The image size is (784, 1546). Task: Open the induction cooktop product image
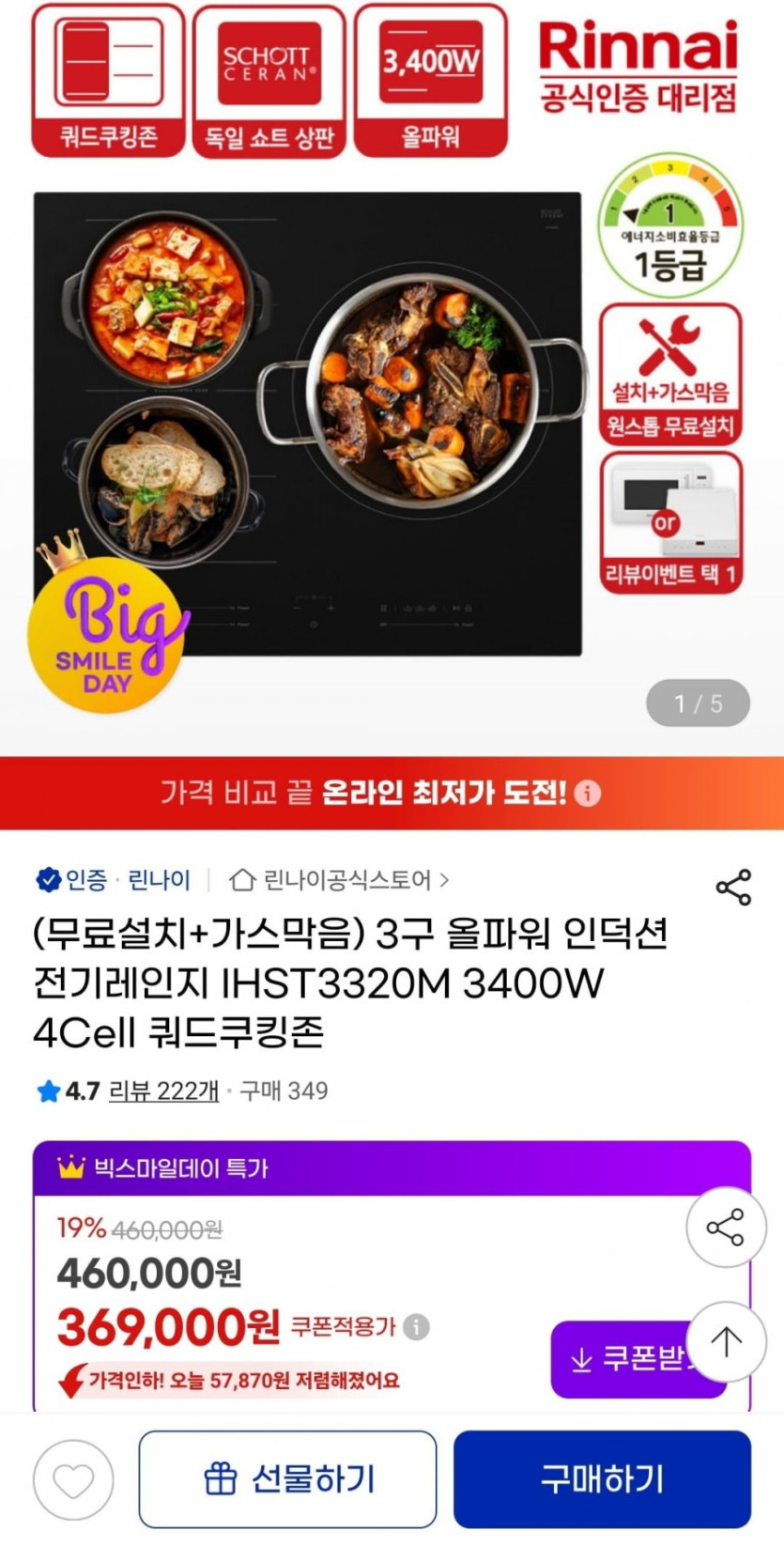tap(308, 423)
